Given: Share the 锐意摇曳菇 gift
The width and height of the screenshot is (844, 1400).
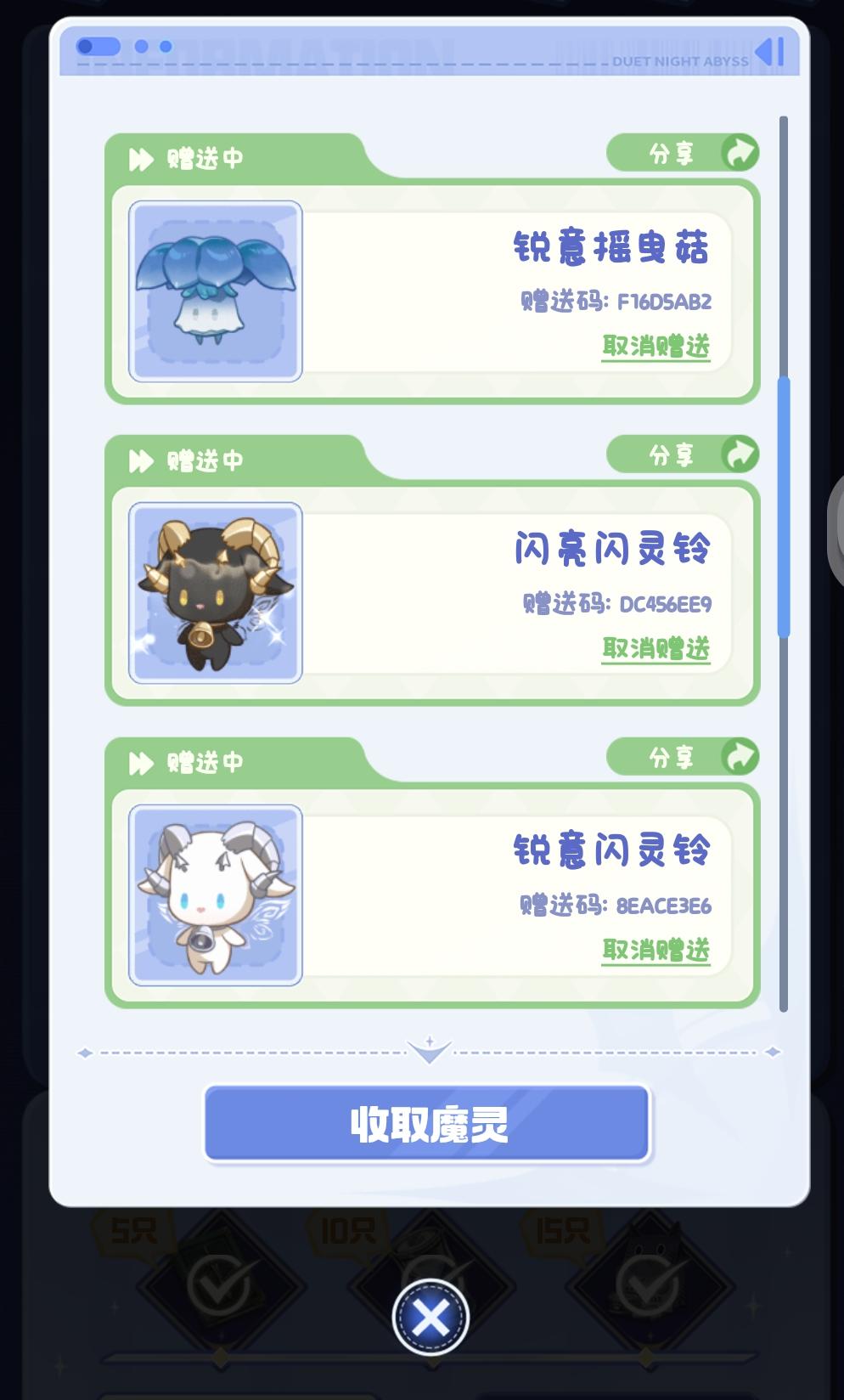Looking at the screenshot, I should 682,154.
